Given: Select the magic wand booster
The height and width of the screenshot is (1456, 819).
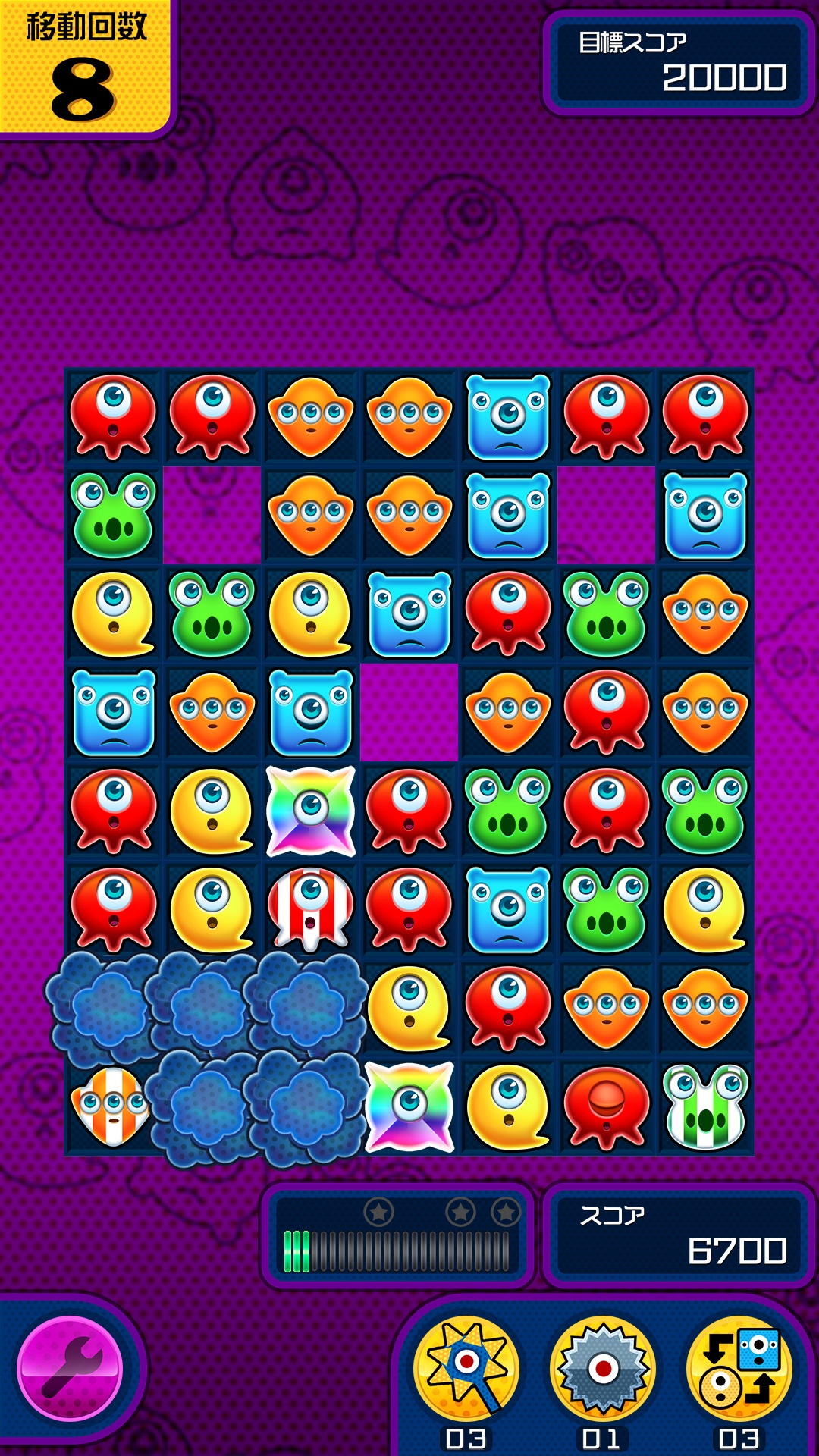Looking at the screenshot, I should pyautogui.click(x=466, y=1369).
